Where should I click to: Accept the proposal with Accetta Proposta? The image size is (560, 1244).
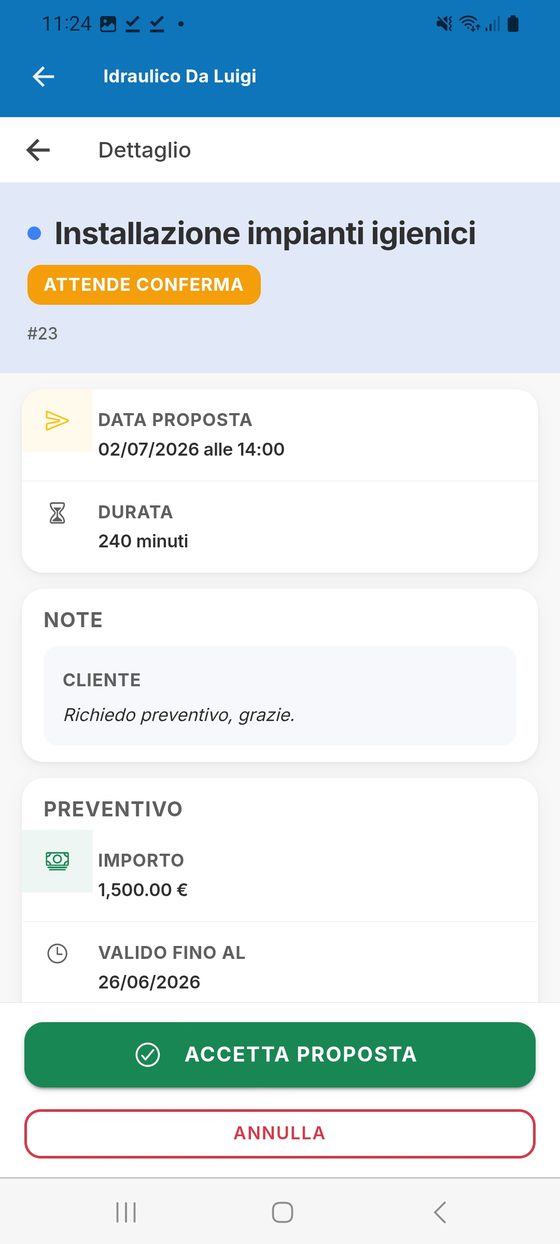click(x=280, y=1054)
